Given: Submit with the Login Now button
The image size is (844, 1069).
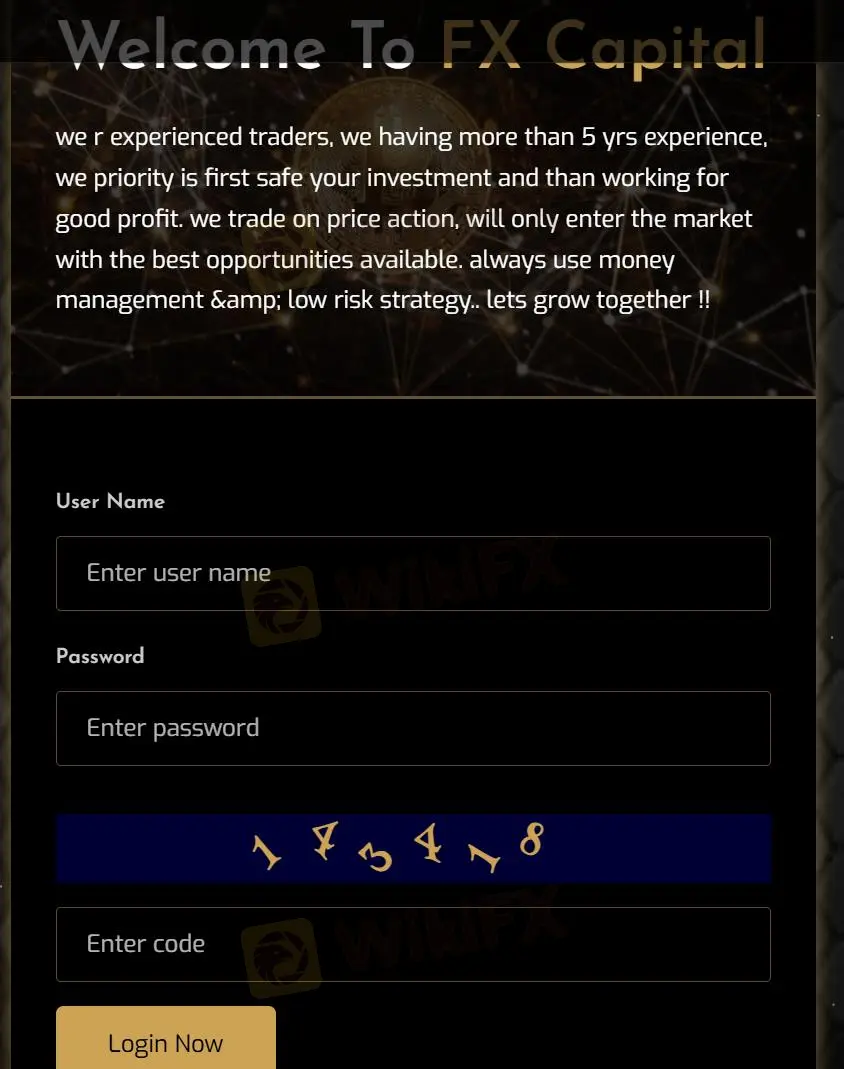Looking at the screenshot, I should click(x=166, y=1040).
